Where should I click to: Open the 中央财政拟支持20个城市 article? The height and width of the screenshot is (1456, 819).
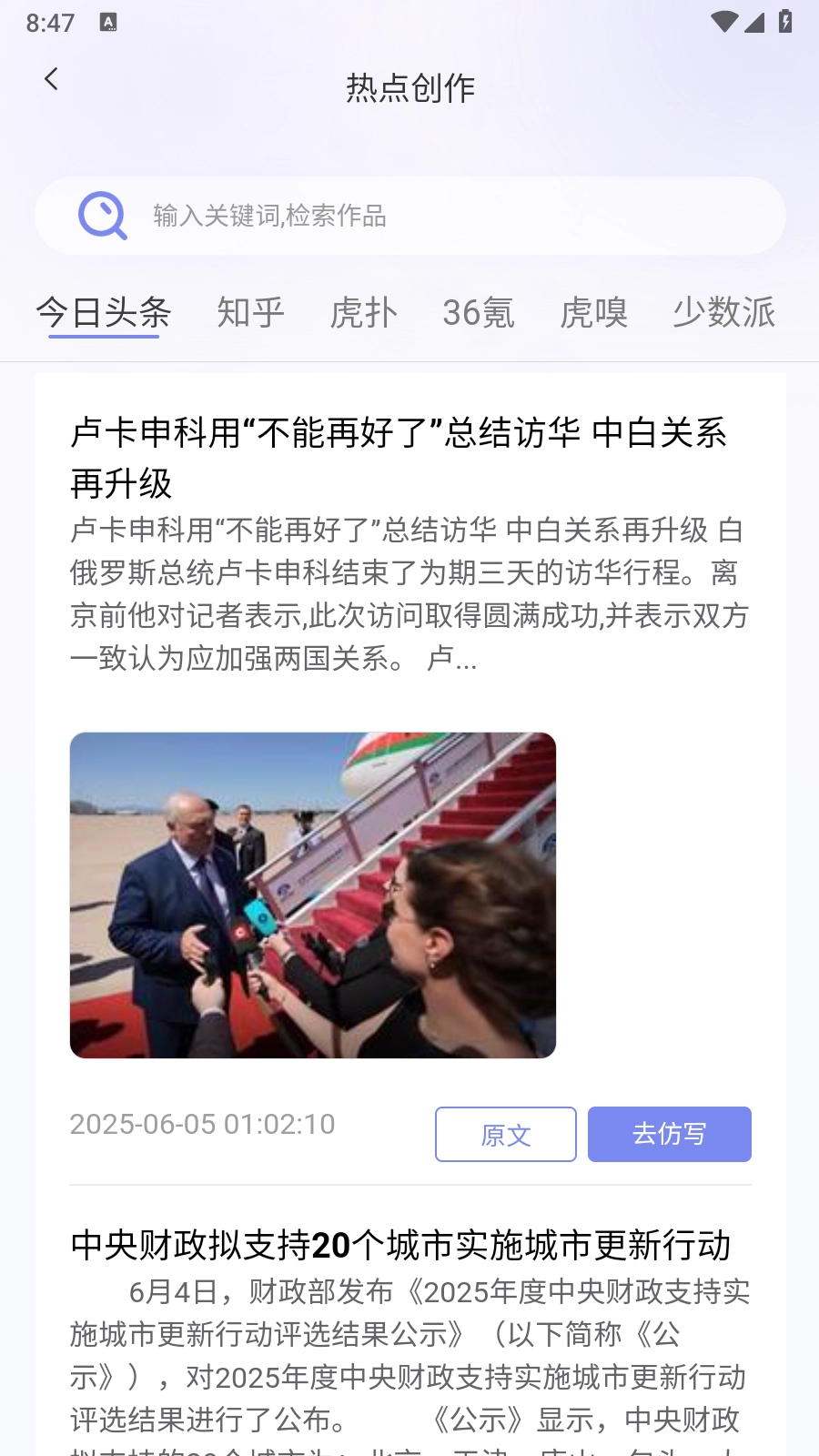[x=400, y=1245]
